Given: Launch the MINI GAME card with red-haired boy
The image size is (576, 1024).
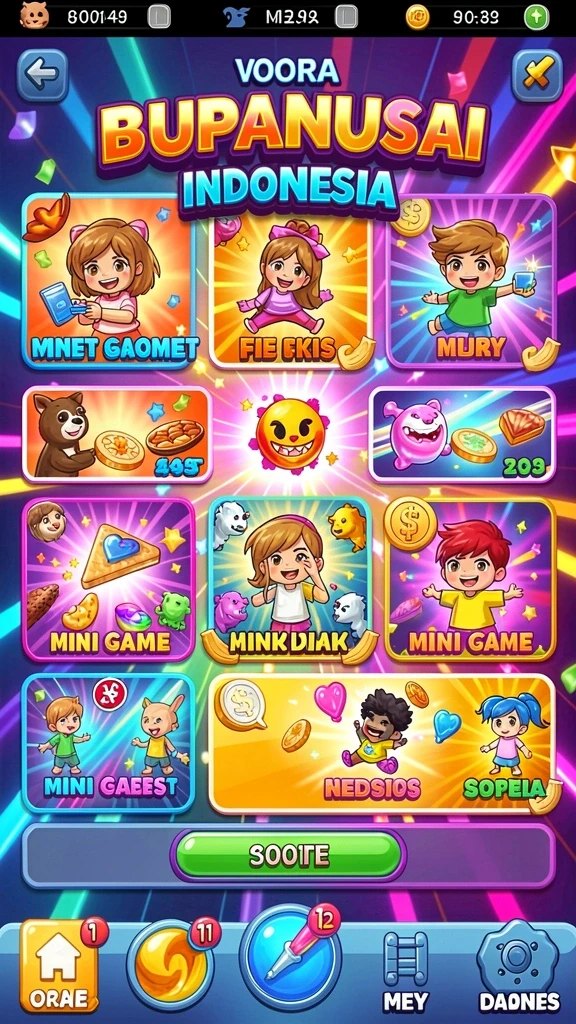Looking at the screenshot, I should pyautogui.click(x=471, y=580).
